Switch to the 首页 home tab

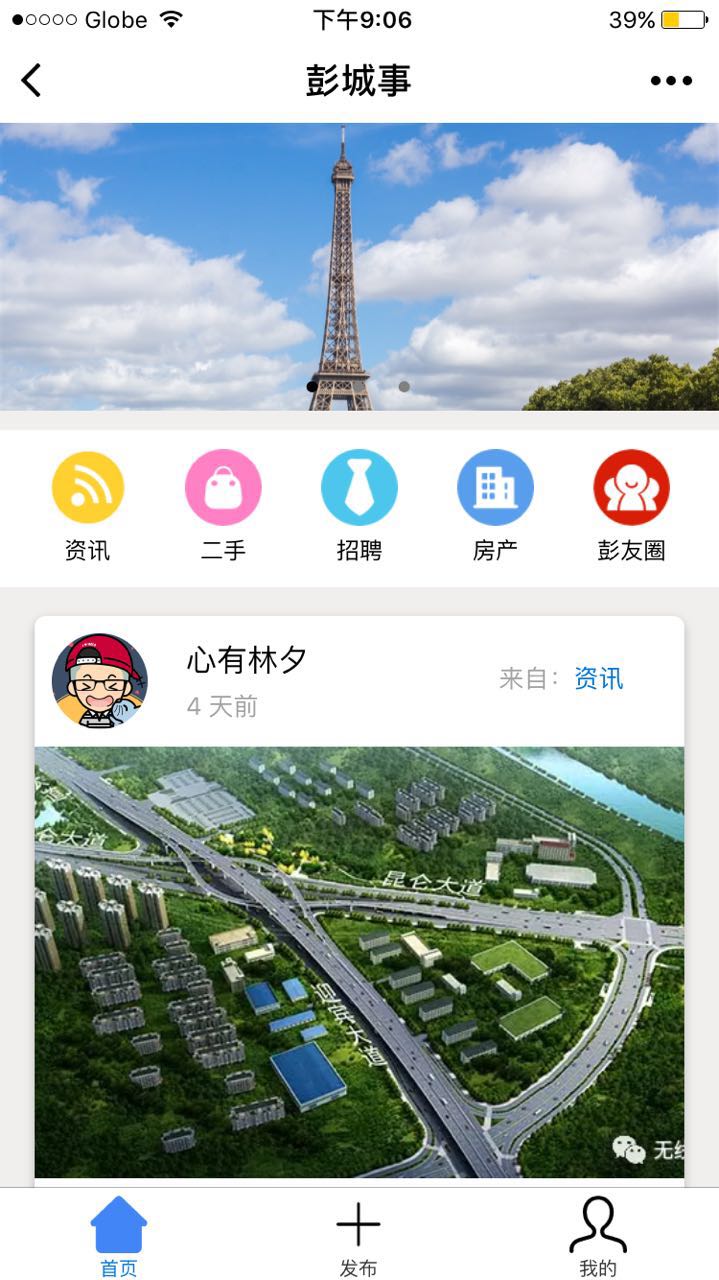[119, 1236]
